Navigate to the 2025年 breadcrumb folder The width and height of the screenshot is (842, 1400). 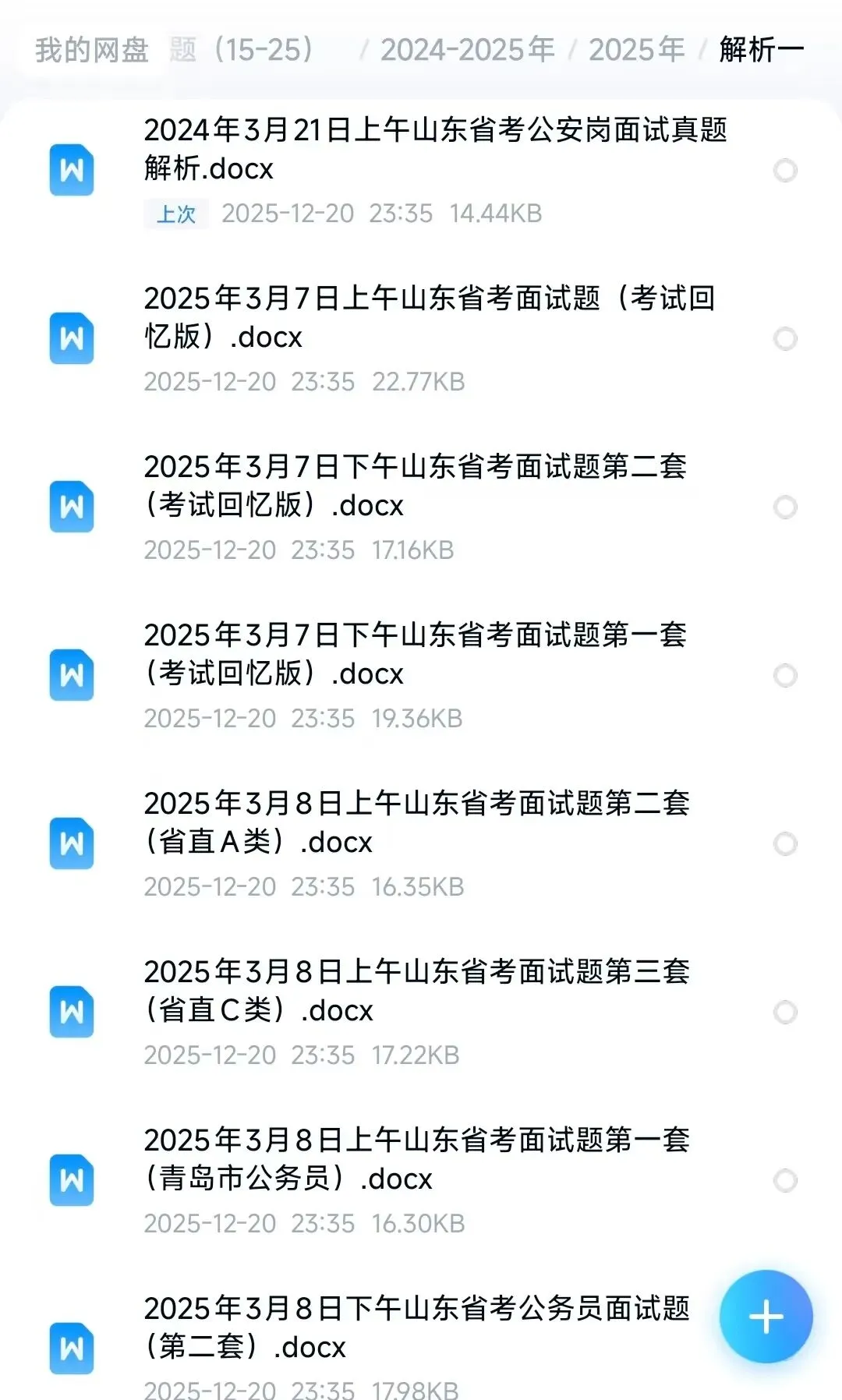[x=636, y=50]
